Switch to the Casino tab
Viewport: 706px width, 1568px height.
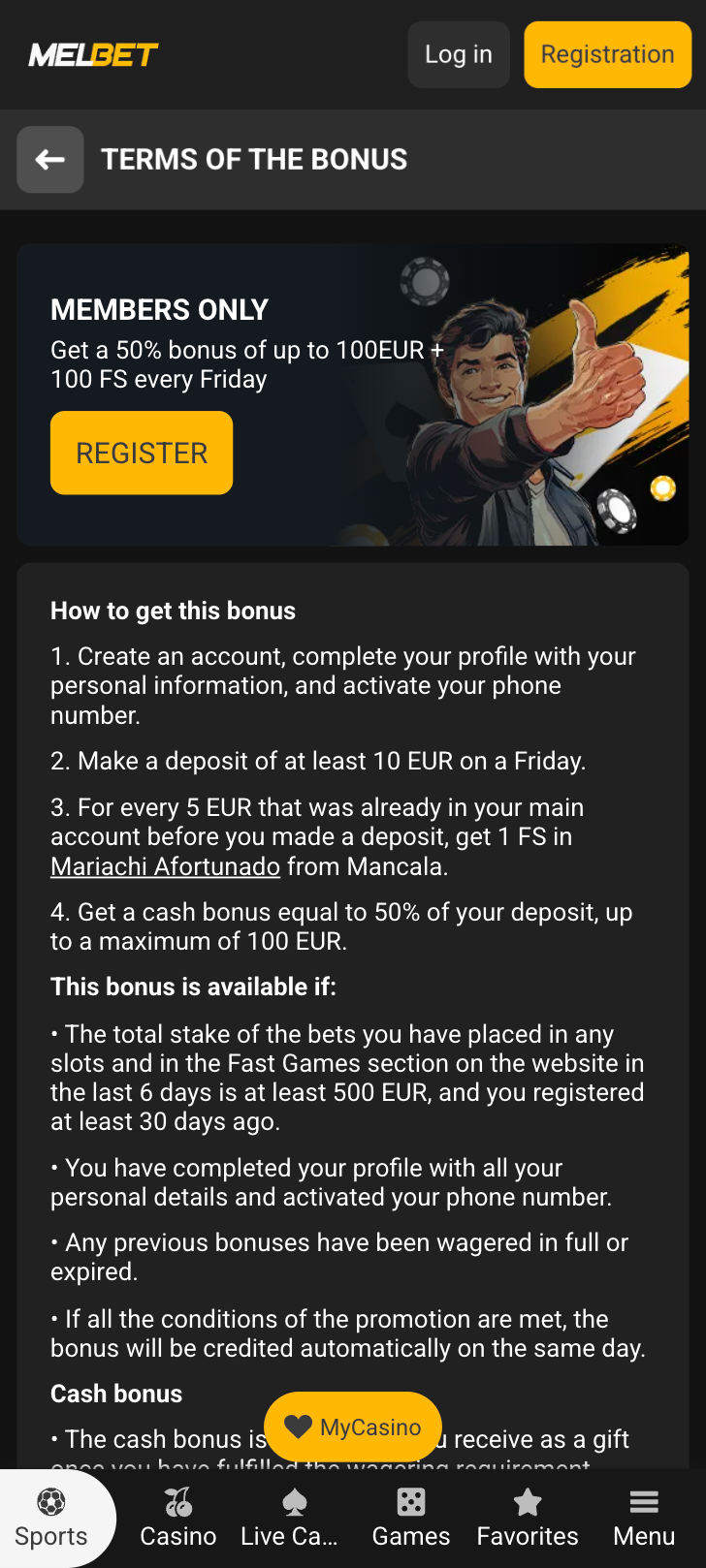(x=178, y=1519)
